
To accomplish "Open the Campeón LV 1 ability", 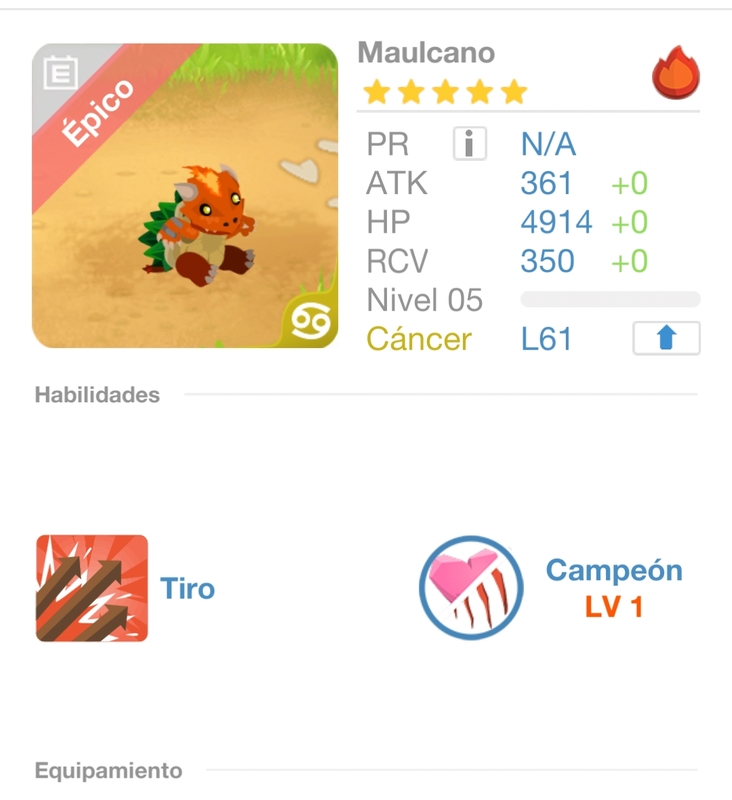I will tap(472, 588).
